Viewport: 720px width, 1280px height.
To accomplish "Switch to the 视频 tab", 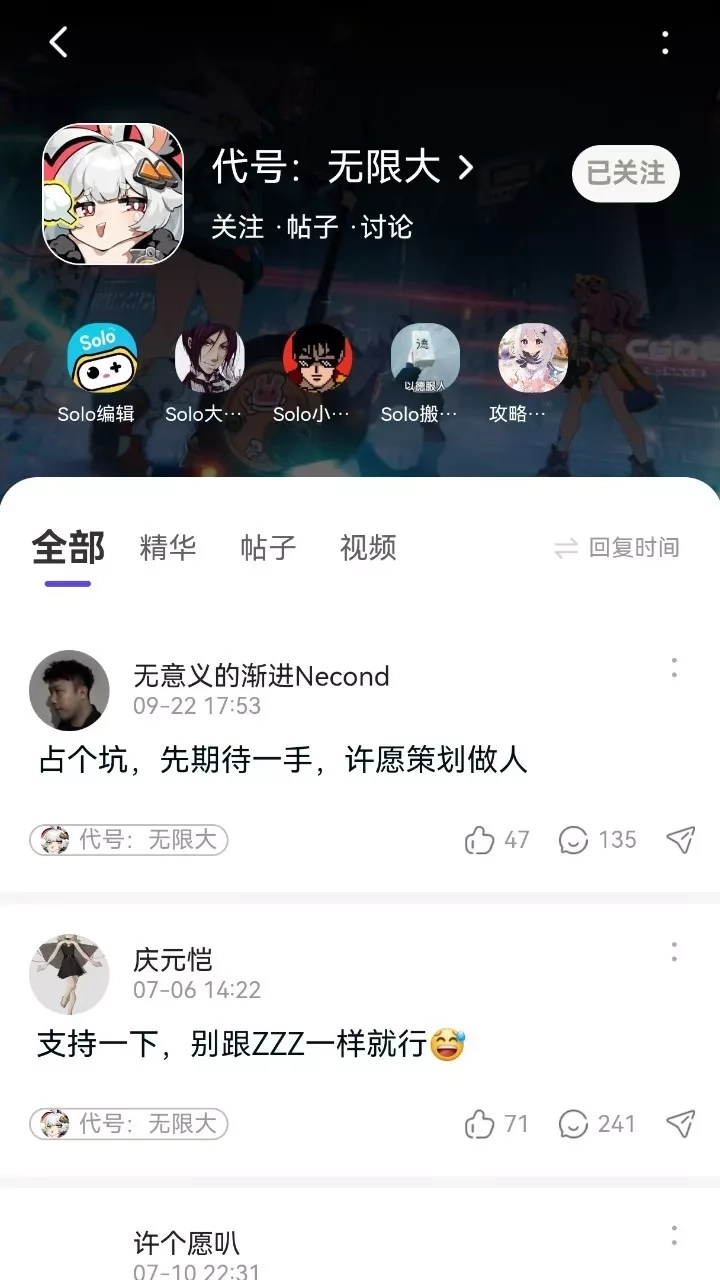I will click(x=368, y=547).
